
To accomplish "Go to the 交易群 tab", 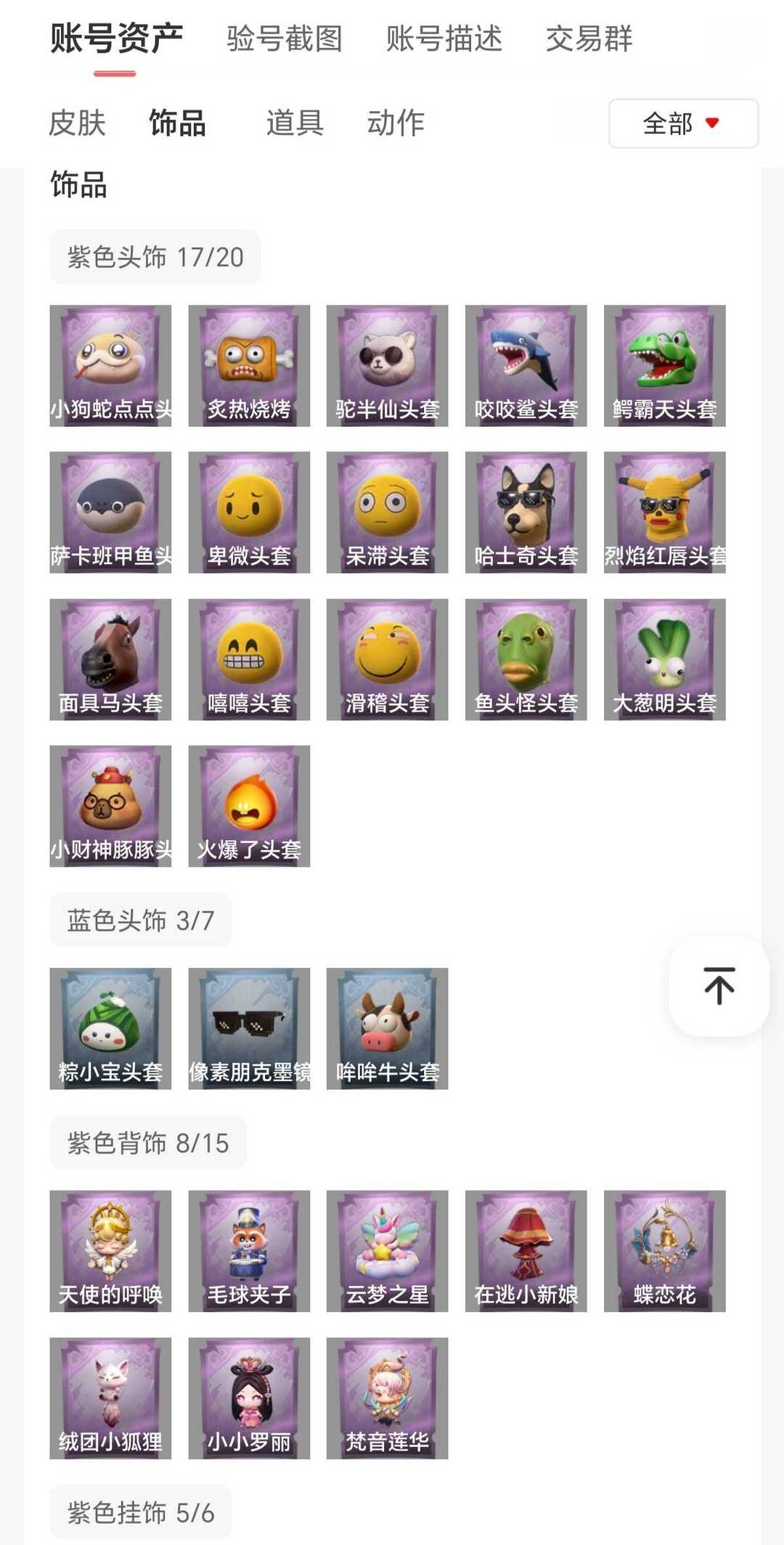I will [x=589, y=38].
